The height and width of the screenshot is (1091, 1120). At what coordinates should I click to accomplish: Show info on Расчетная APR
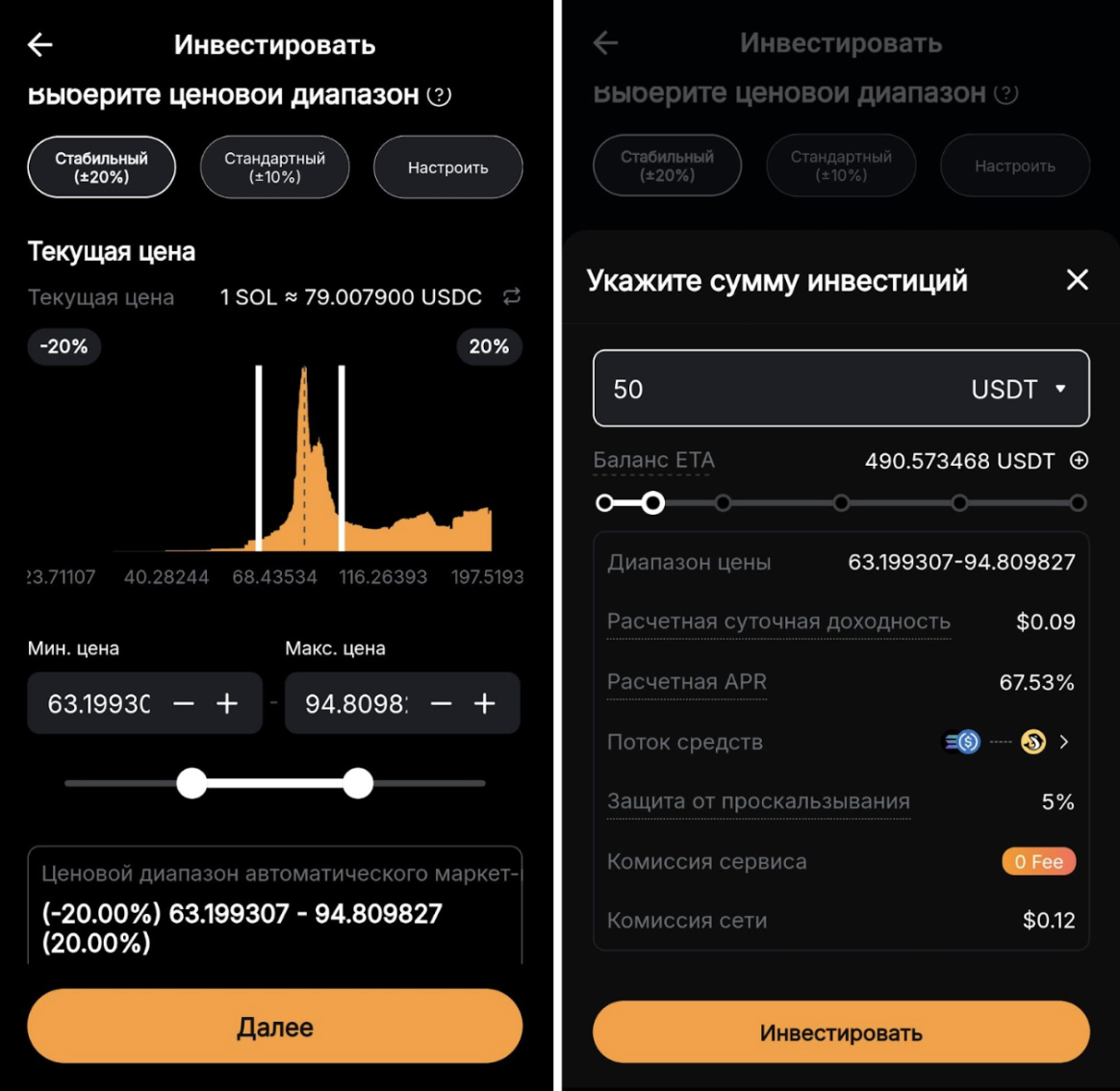(x=686, y=682)
